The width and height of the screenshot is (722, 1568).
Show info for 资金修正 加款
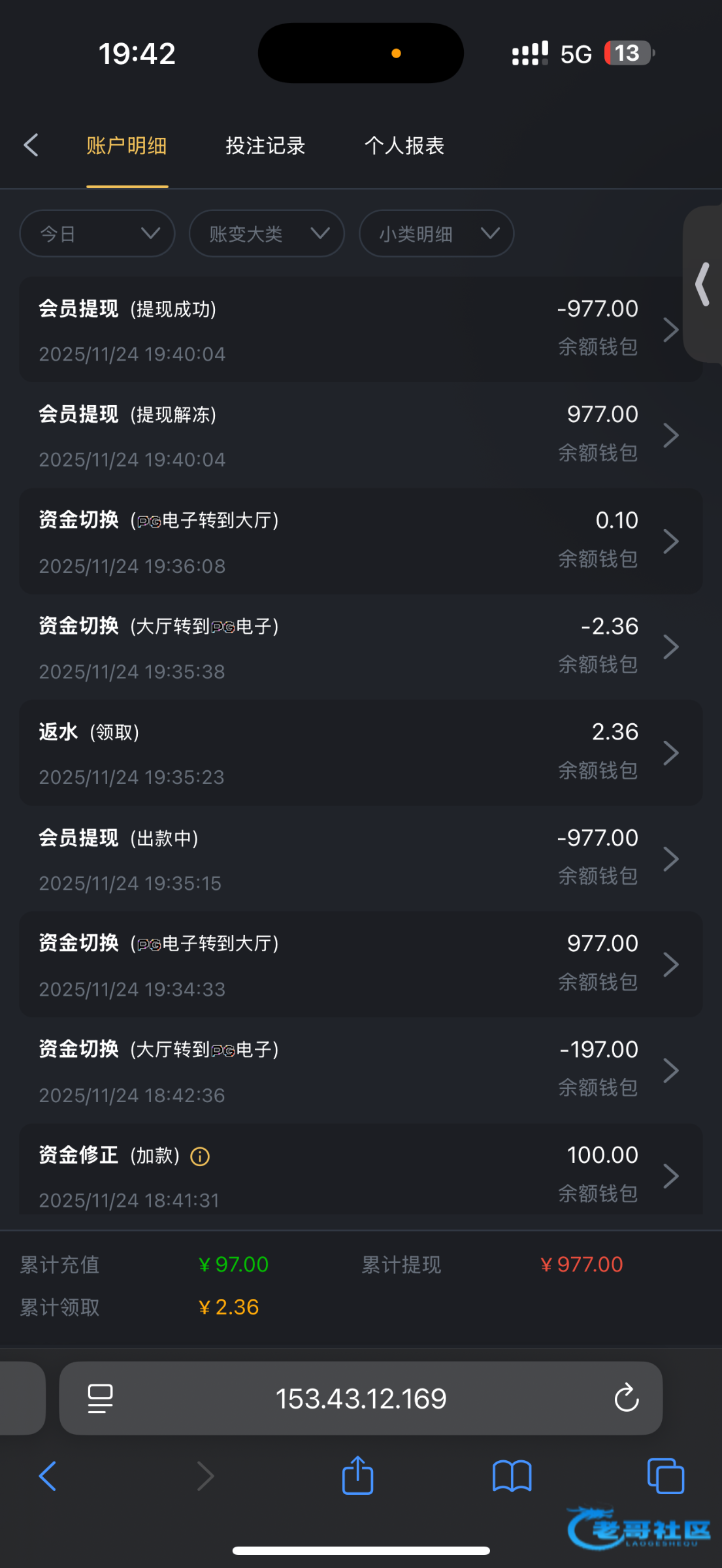click(x=200, y=1156)
